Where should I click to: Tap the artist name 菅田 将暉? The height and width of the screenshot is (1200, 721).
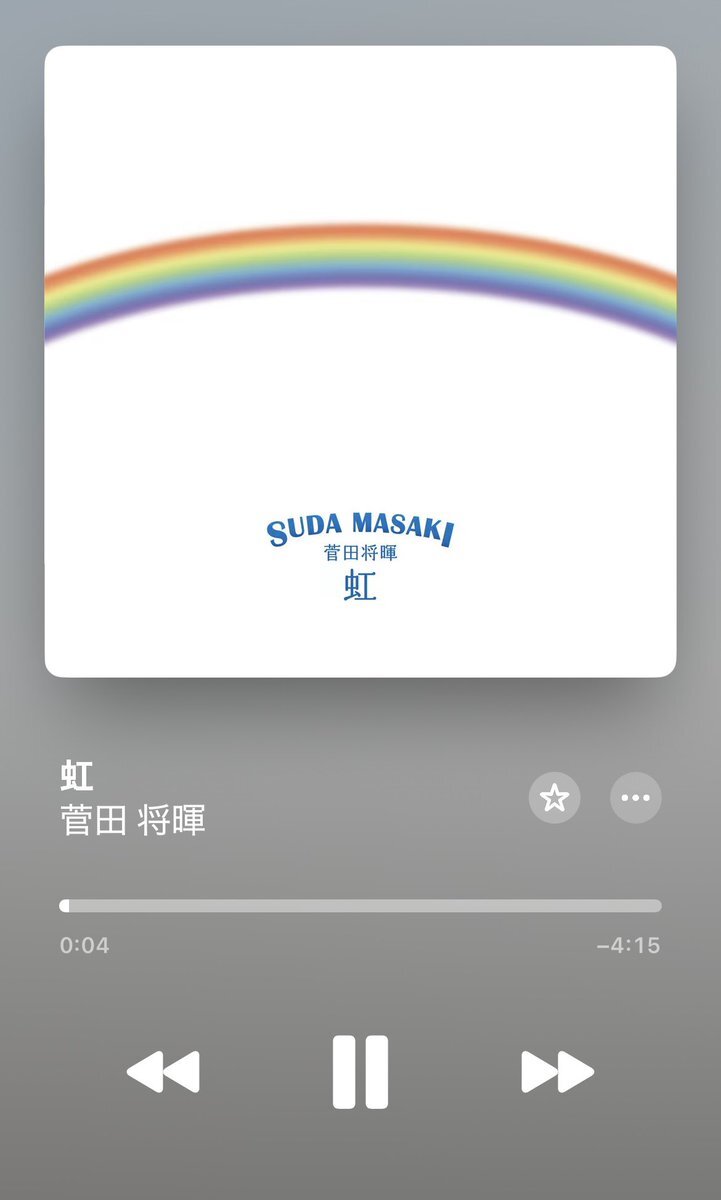click(133, 820)
